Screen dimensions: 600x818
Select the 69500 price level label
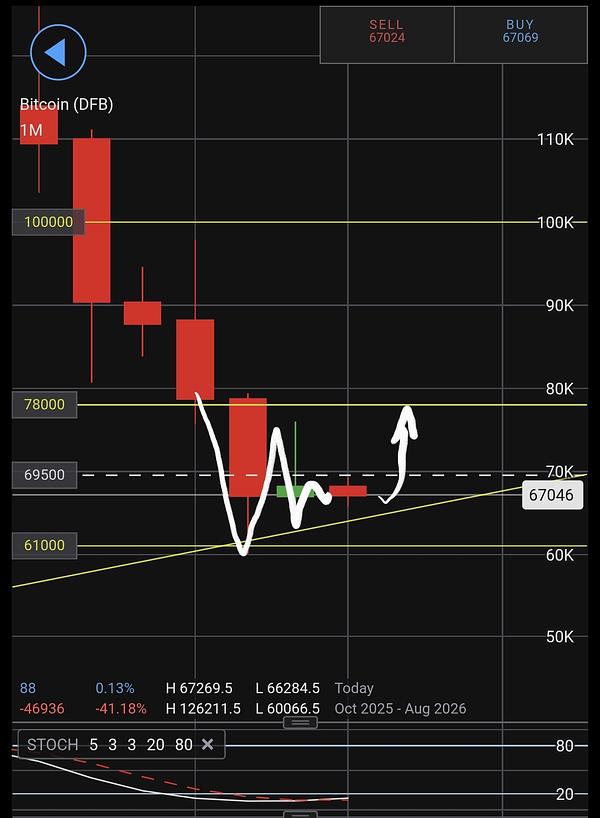[x=44, y=475]
